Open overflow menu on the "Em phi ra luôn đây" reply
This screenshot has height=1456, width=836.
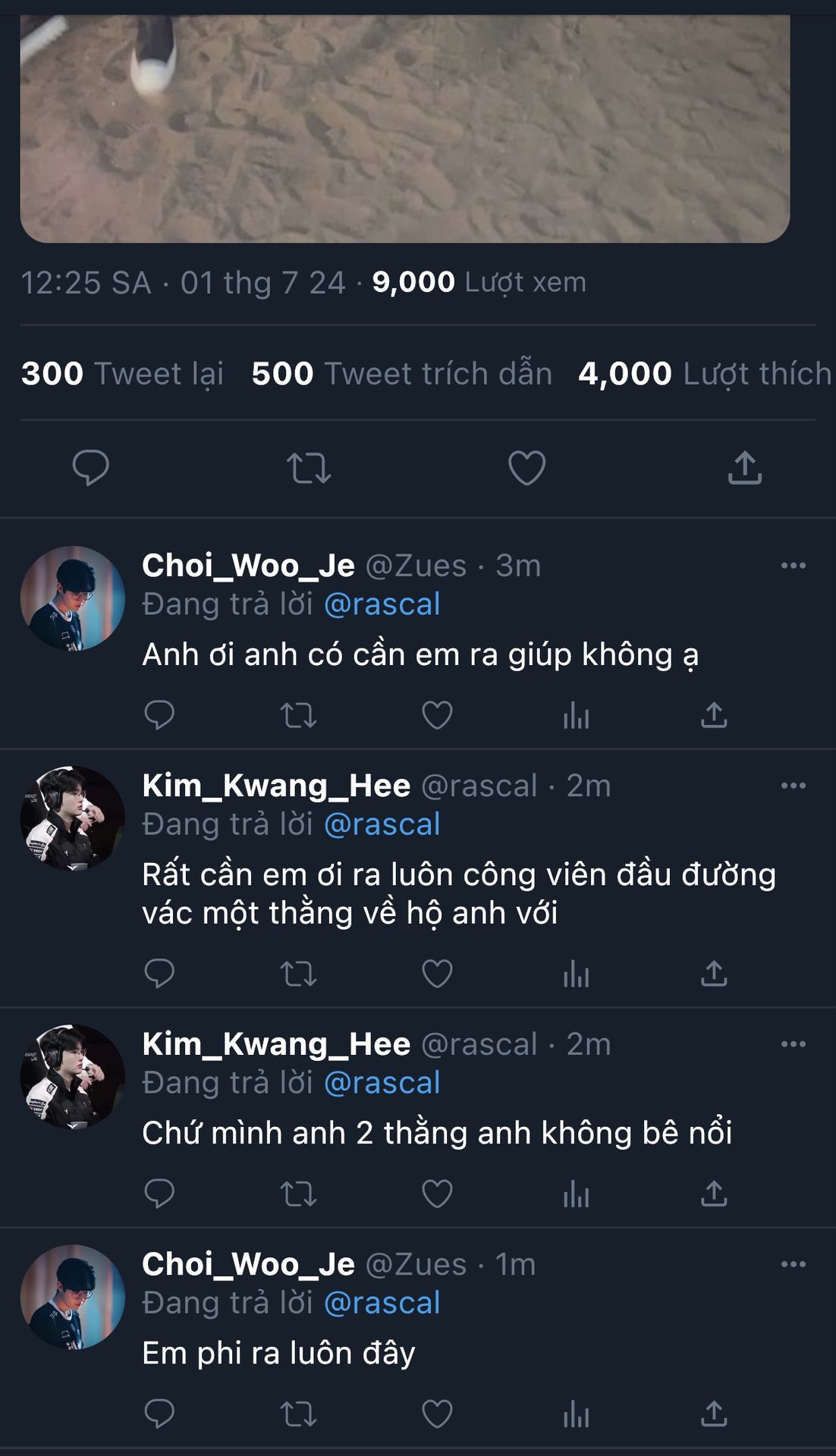793,1264
